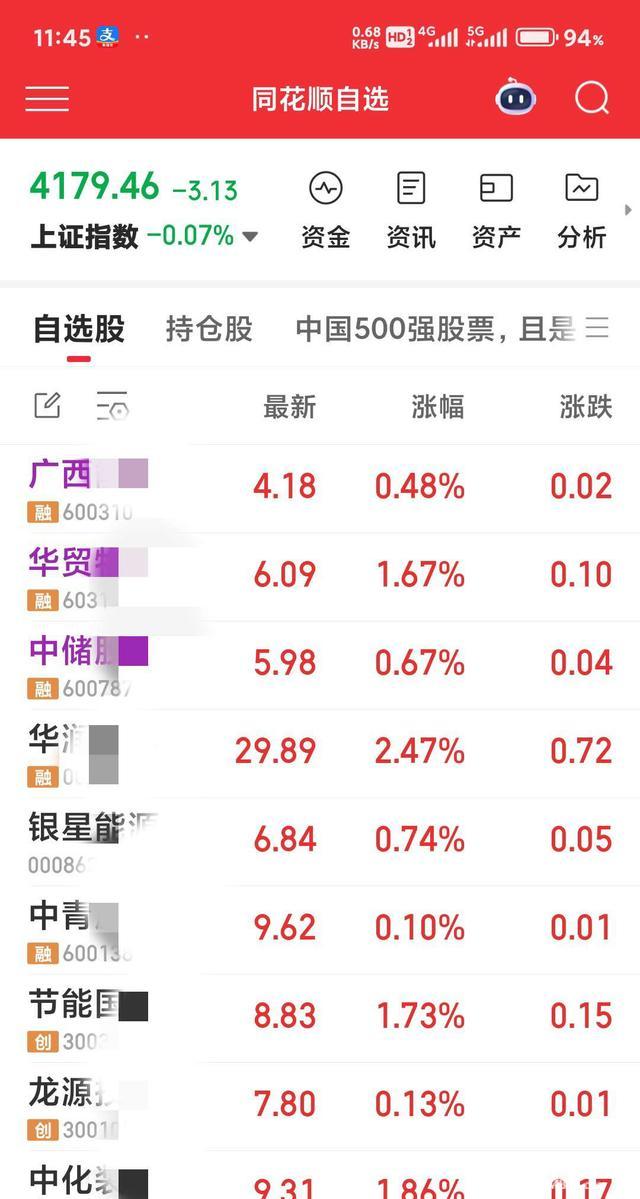Viewport: 640px width, 1199px height.
Task: Sort the list by 涨幅
Action: pyautogui.click(x=438, y=407)
